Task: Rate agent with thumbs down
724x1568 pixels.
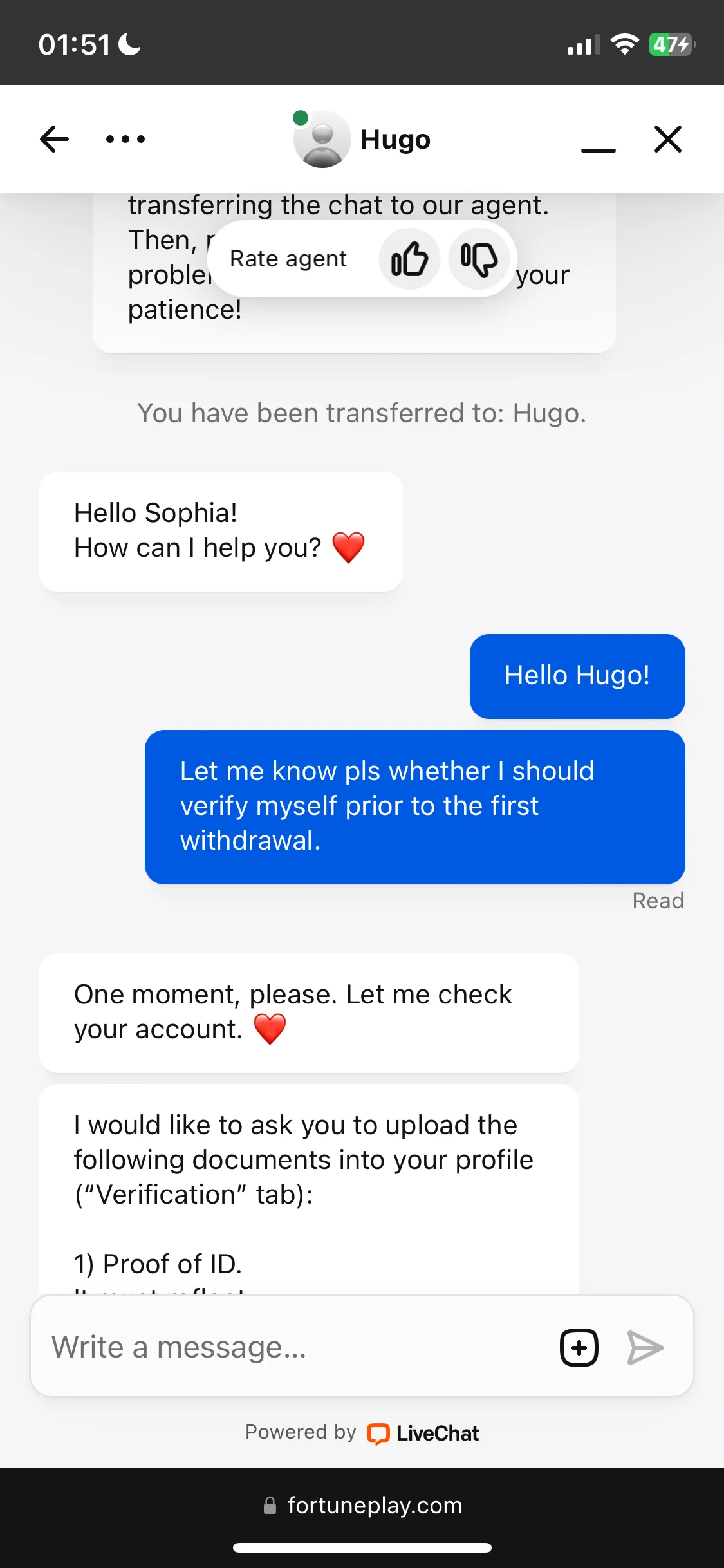Action: point(479,259)
